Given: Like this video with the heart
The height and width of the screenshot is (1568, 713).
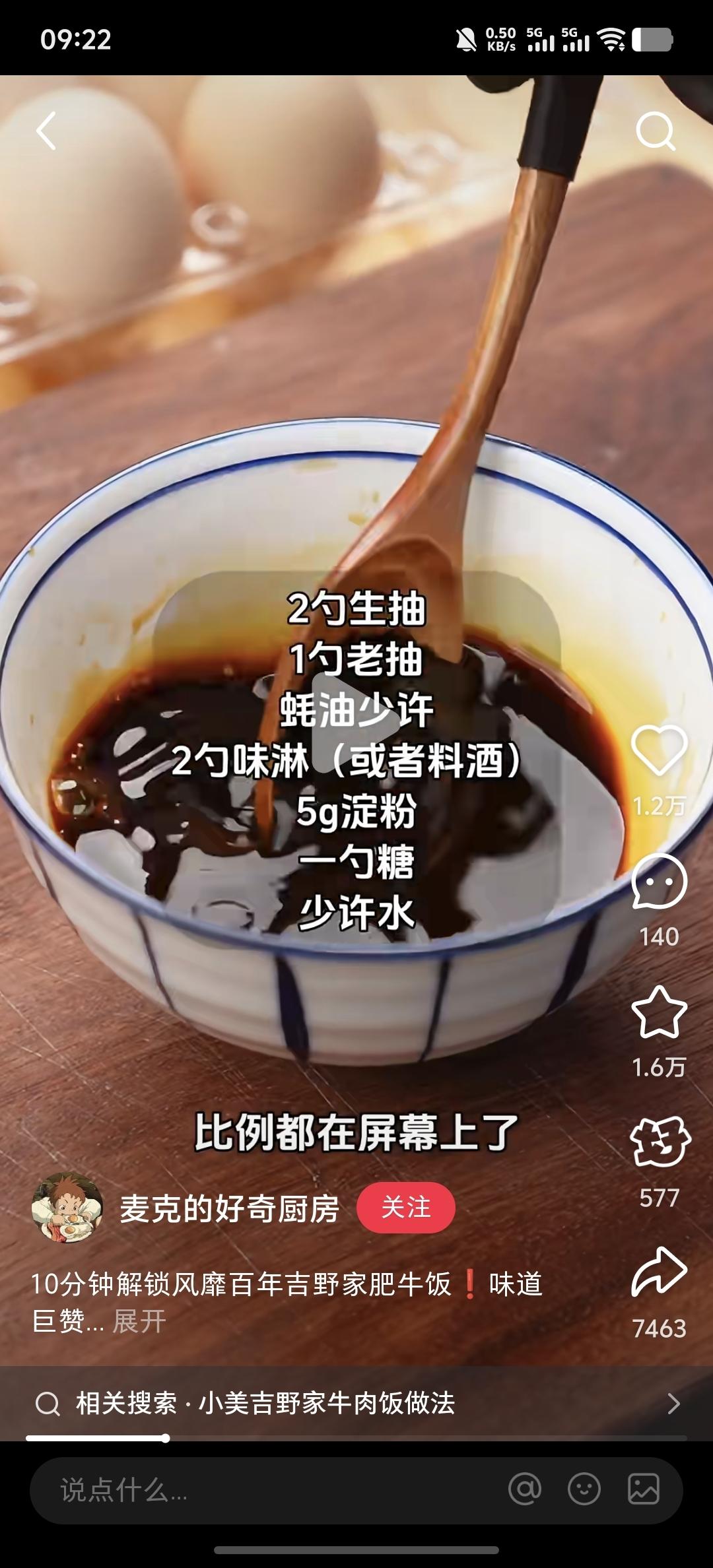Looking at the screenshot, I should pyautogui.click(x=659, y=750).
